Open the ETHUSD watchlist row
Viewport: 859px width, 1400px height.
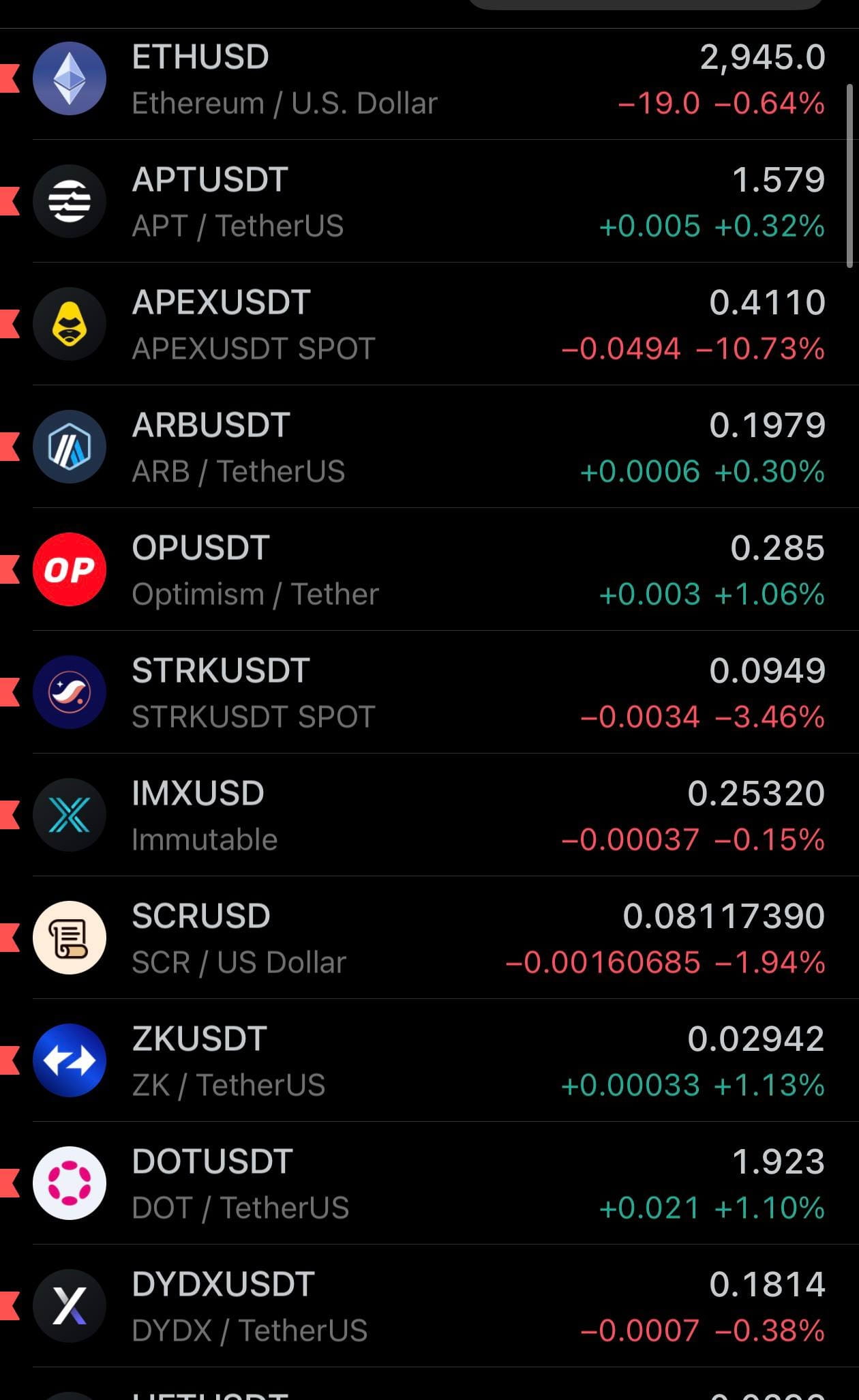click(x=429, y=80)
